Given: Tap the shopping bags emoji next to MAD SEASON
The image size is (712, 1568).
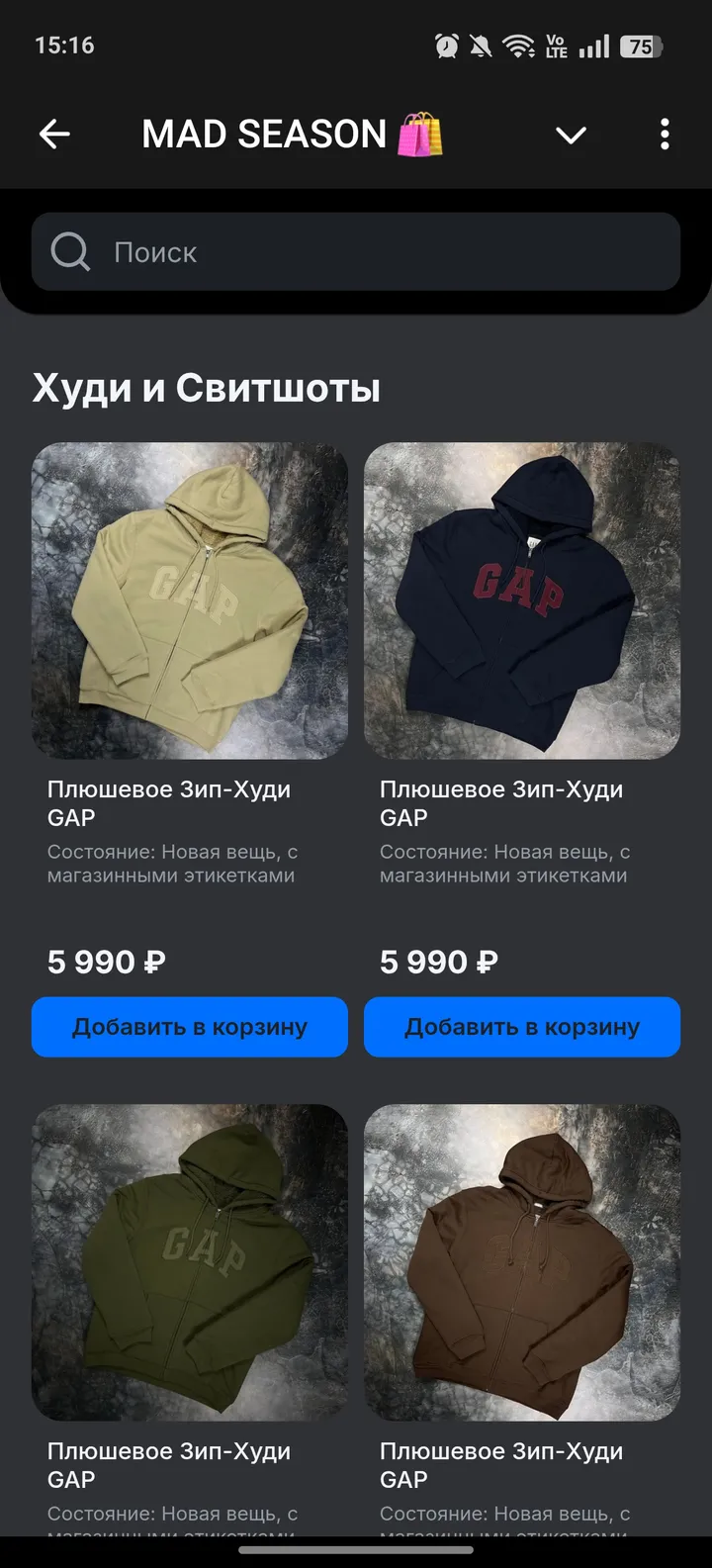Looking at the screenshot, I should point(423,133).
